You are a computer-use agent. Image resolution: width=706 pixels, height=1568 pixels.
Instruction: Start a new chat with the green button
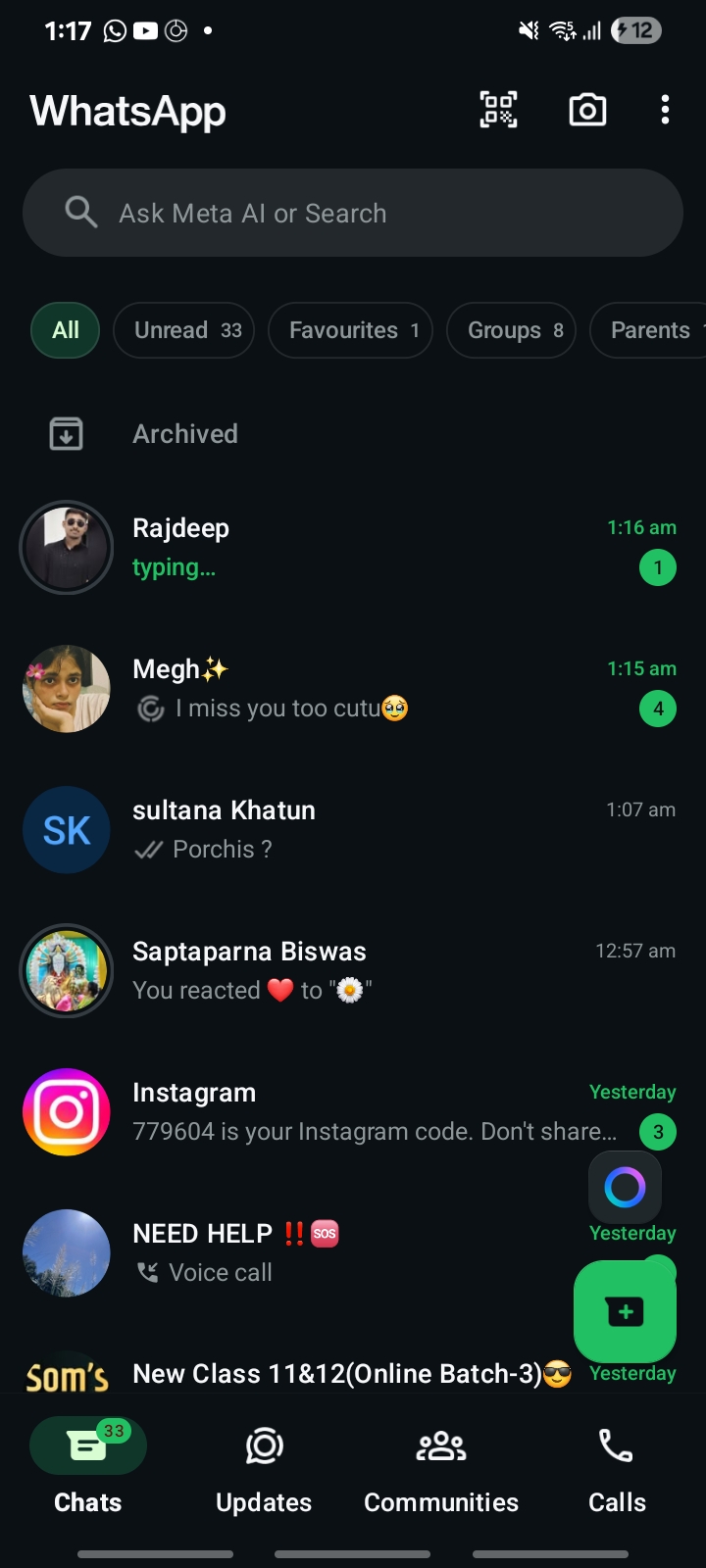pyautogui.click(x=625, y=1311)
